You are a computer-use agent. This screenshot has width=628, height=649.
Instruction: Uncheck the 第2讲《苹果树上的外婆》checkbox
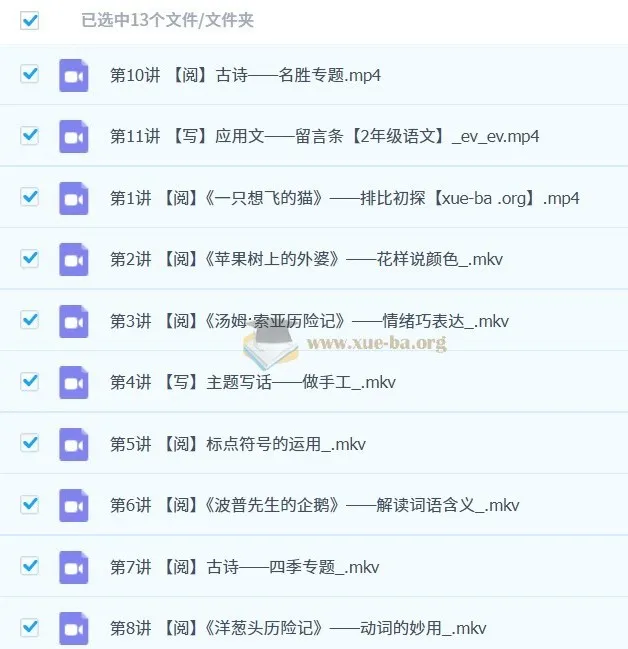29,257
